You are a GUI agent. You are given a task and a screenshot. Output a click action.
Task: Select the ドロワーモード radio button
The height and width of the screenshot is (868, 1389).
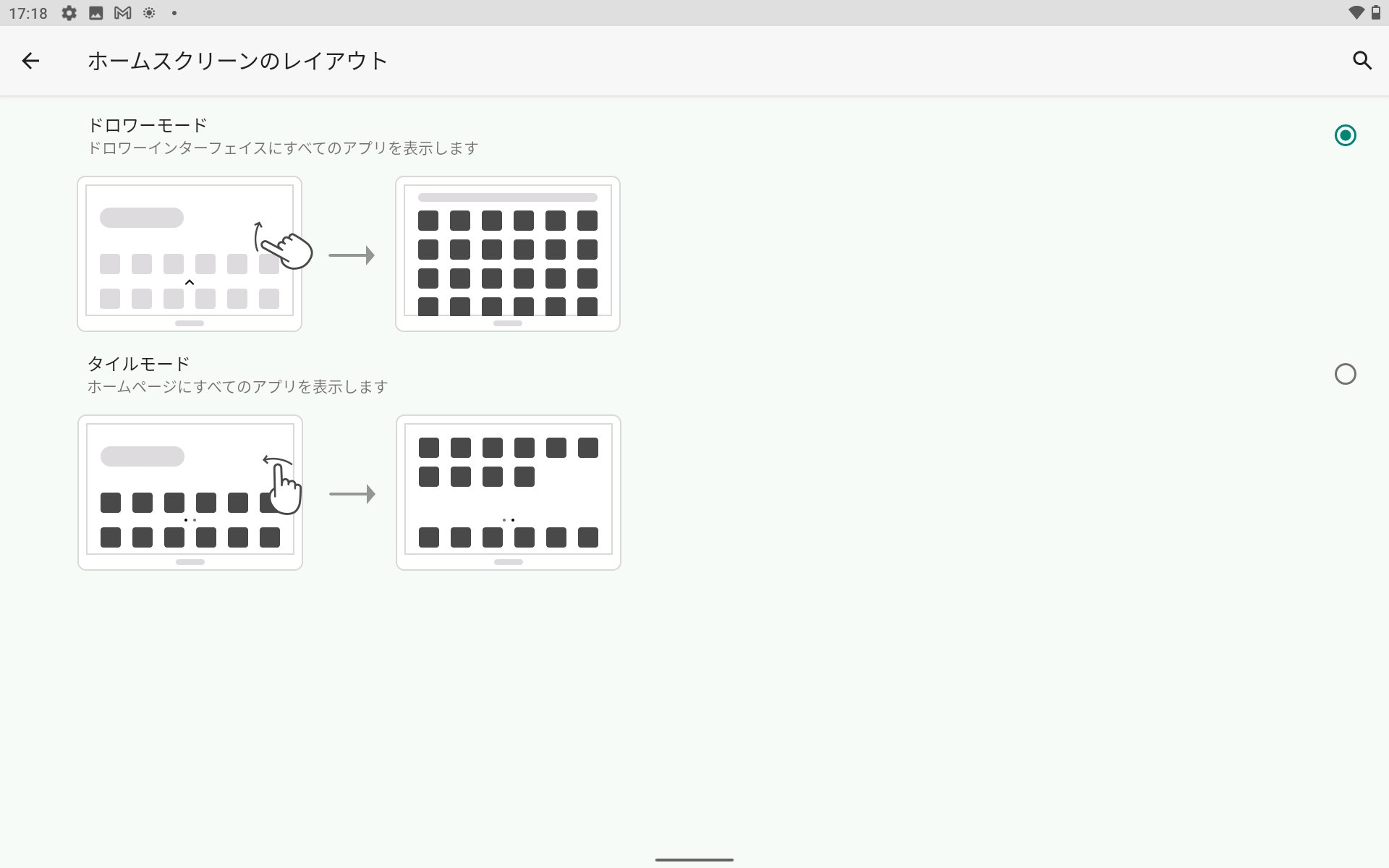[x=1345, y=135]
